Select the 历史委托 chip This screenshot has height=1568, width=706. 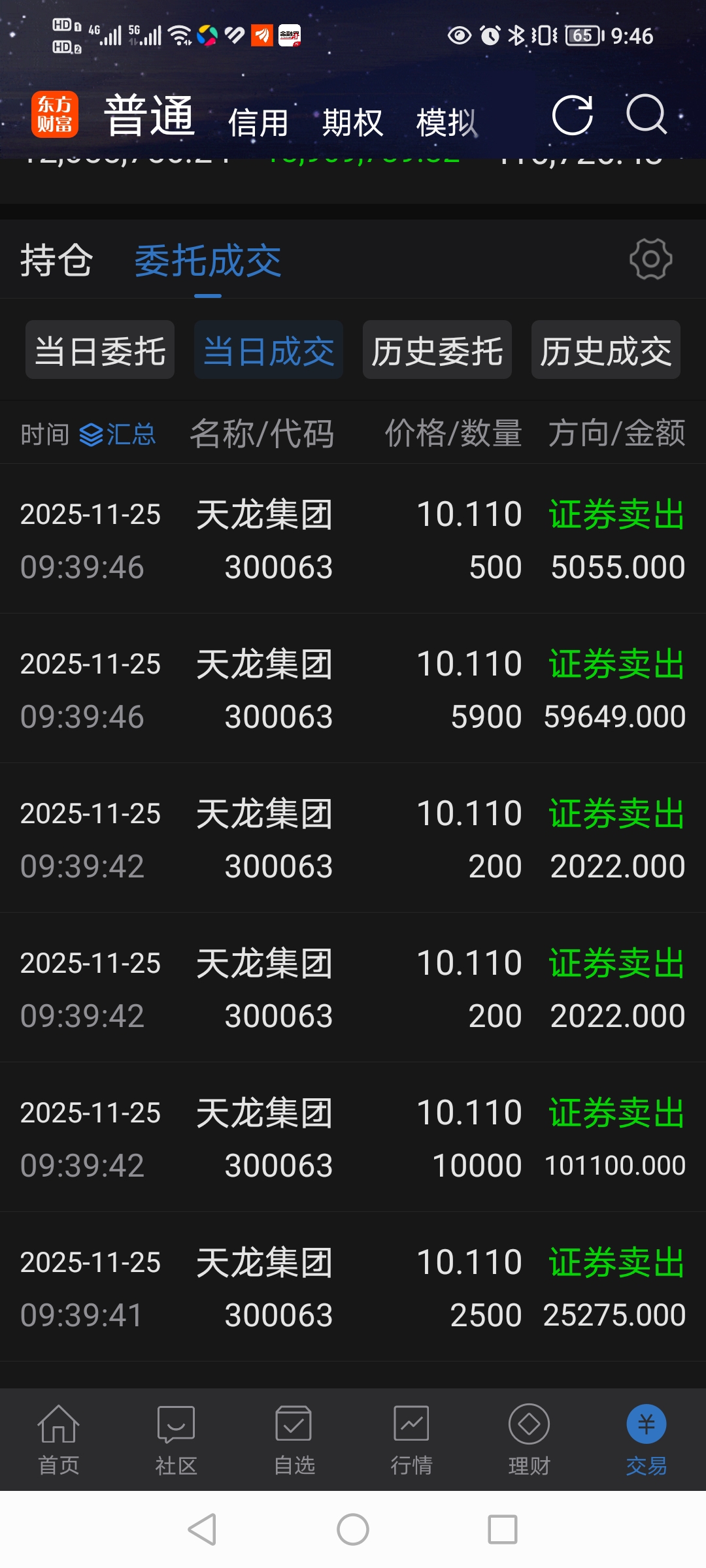tap(437, 350)
